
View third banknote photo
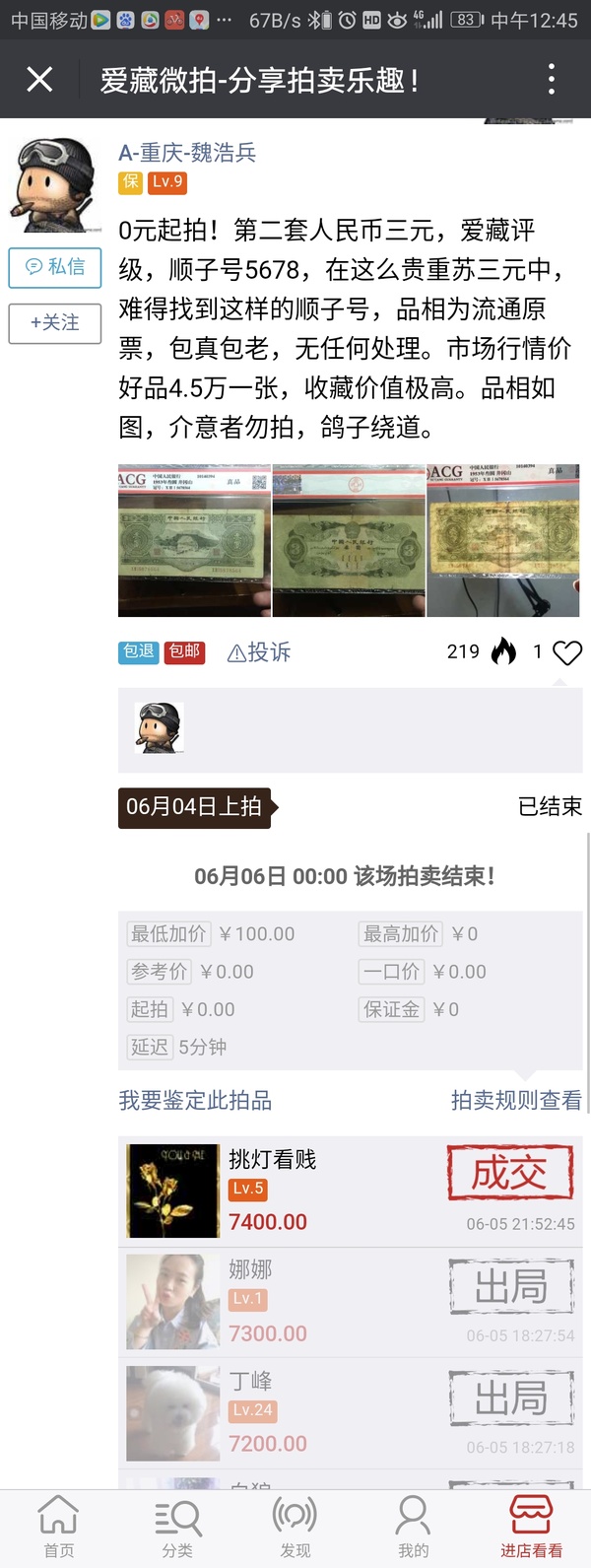coord(503,541)
